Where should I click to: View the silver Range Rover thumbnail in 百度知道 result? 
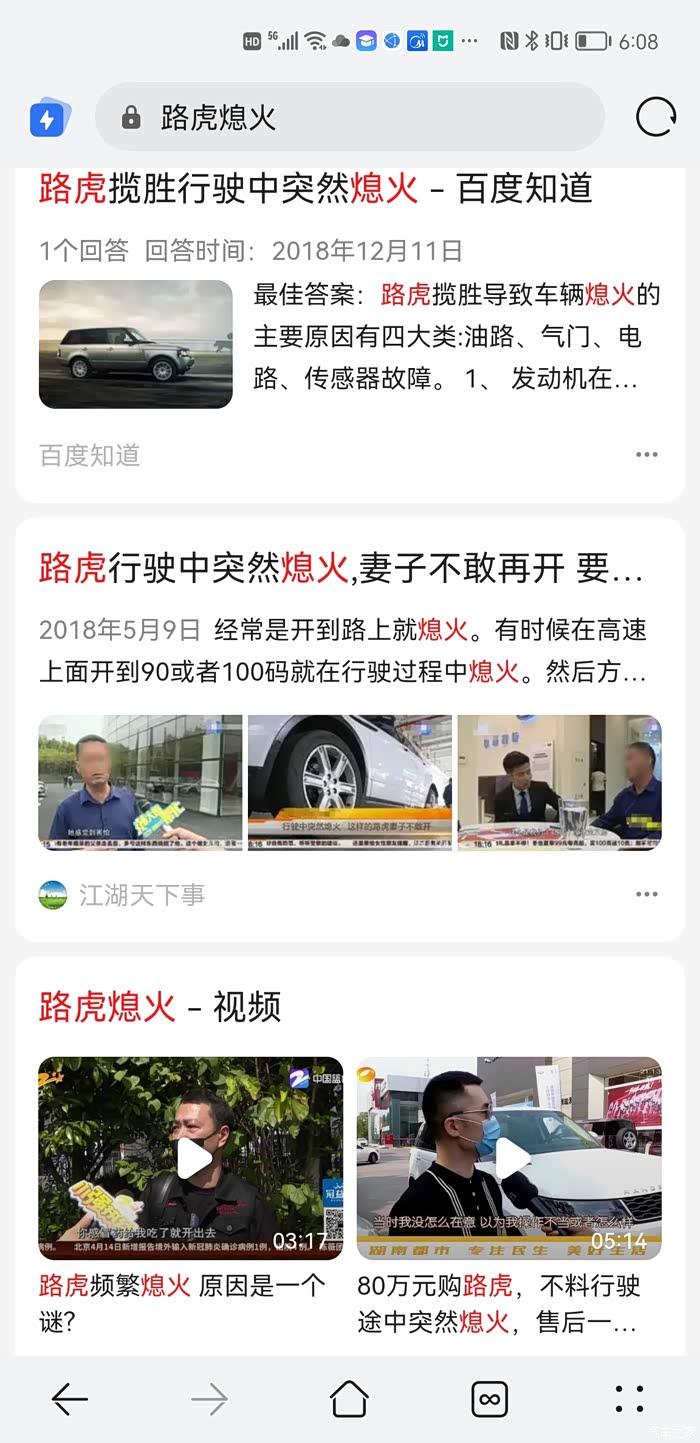click(x=136, y=344)
